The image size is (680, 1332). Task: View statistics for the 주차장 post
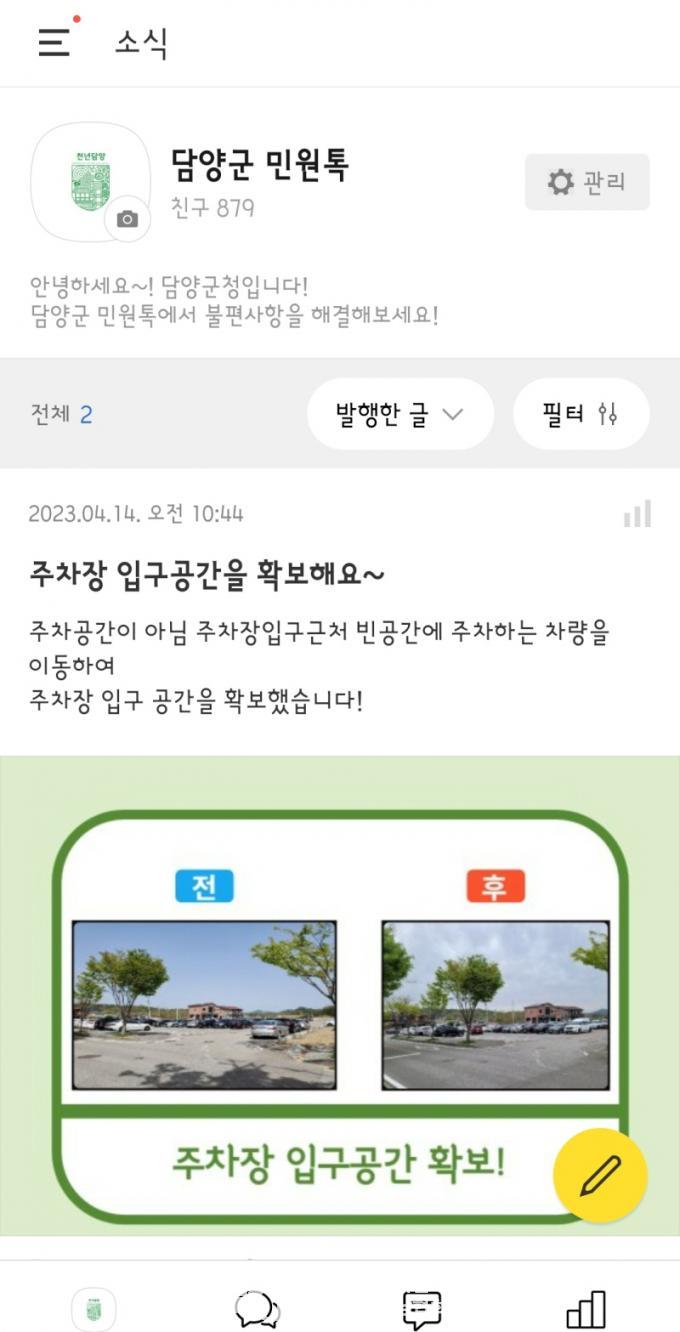637,514
